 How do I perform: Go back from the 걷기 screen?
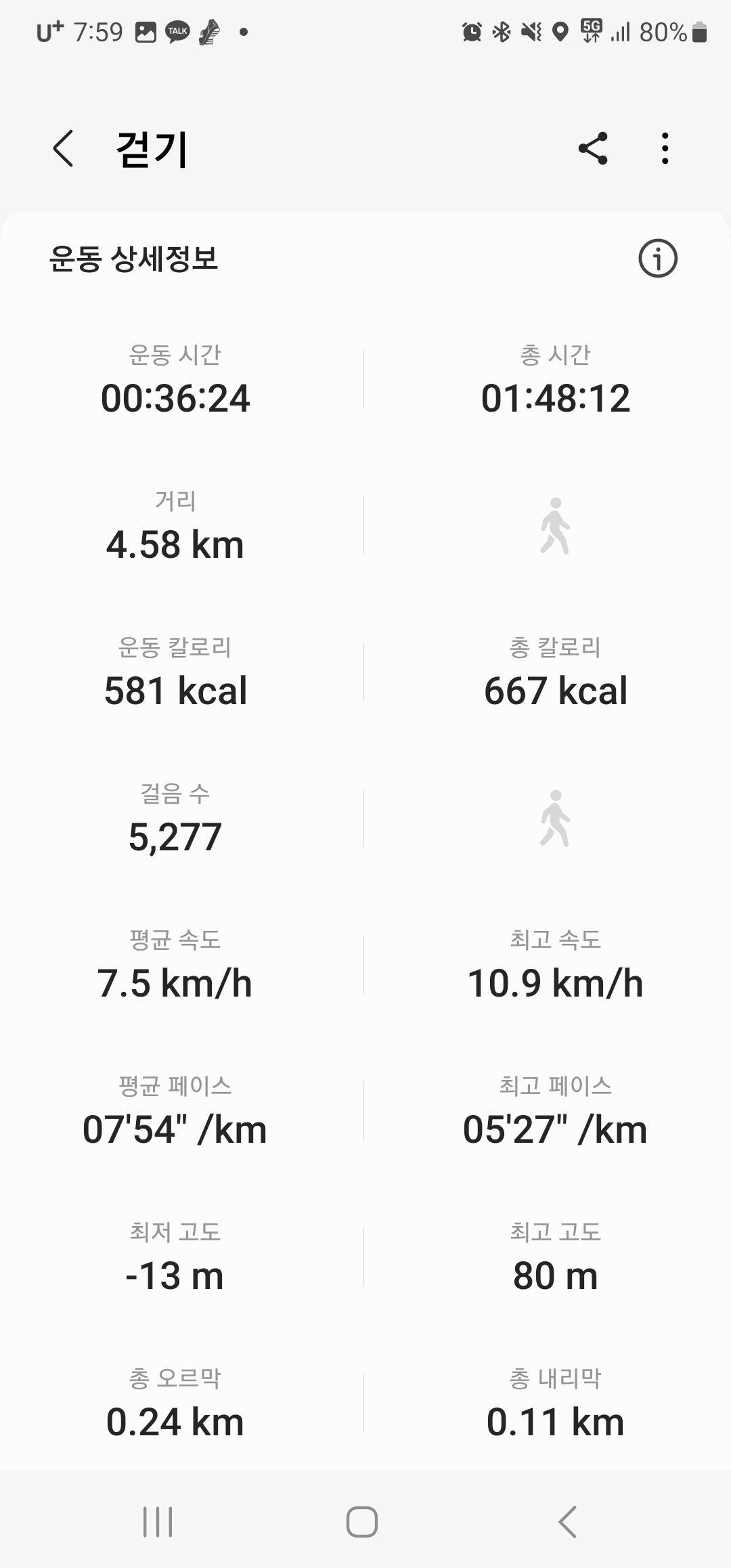click(x=63, y=149)
